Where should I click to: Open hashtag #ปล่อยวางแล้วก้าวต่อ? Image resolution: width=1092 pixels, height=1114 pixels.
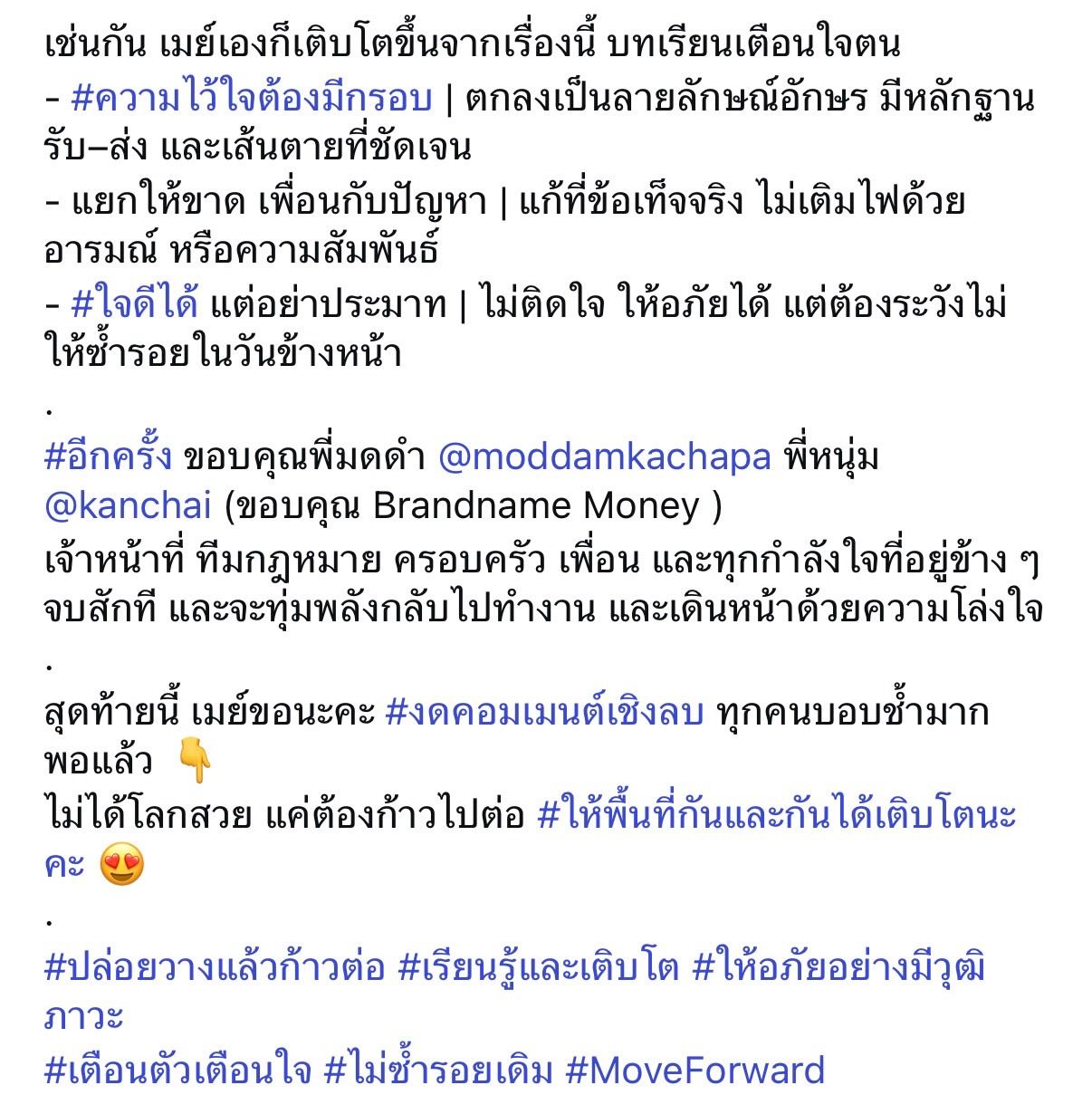pos(215,968)
